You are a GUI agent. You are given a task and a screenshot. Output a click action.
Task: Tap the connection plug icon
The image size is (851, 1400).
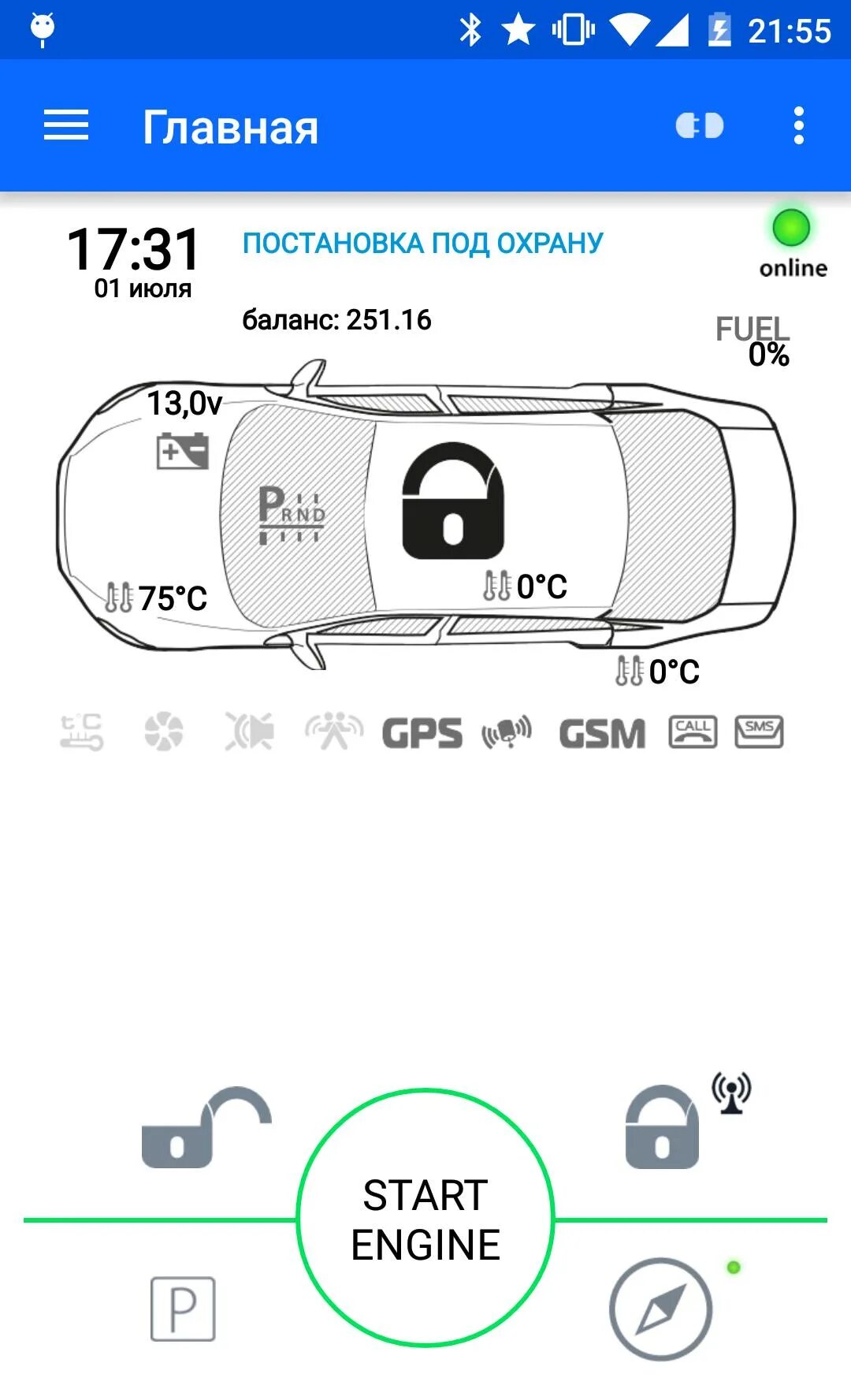700,126
